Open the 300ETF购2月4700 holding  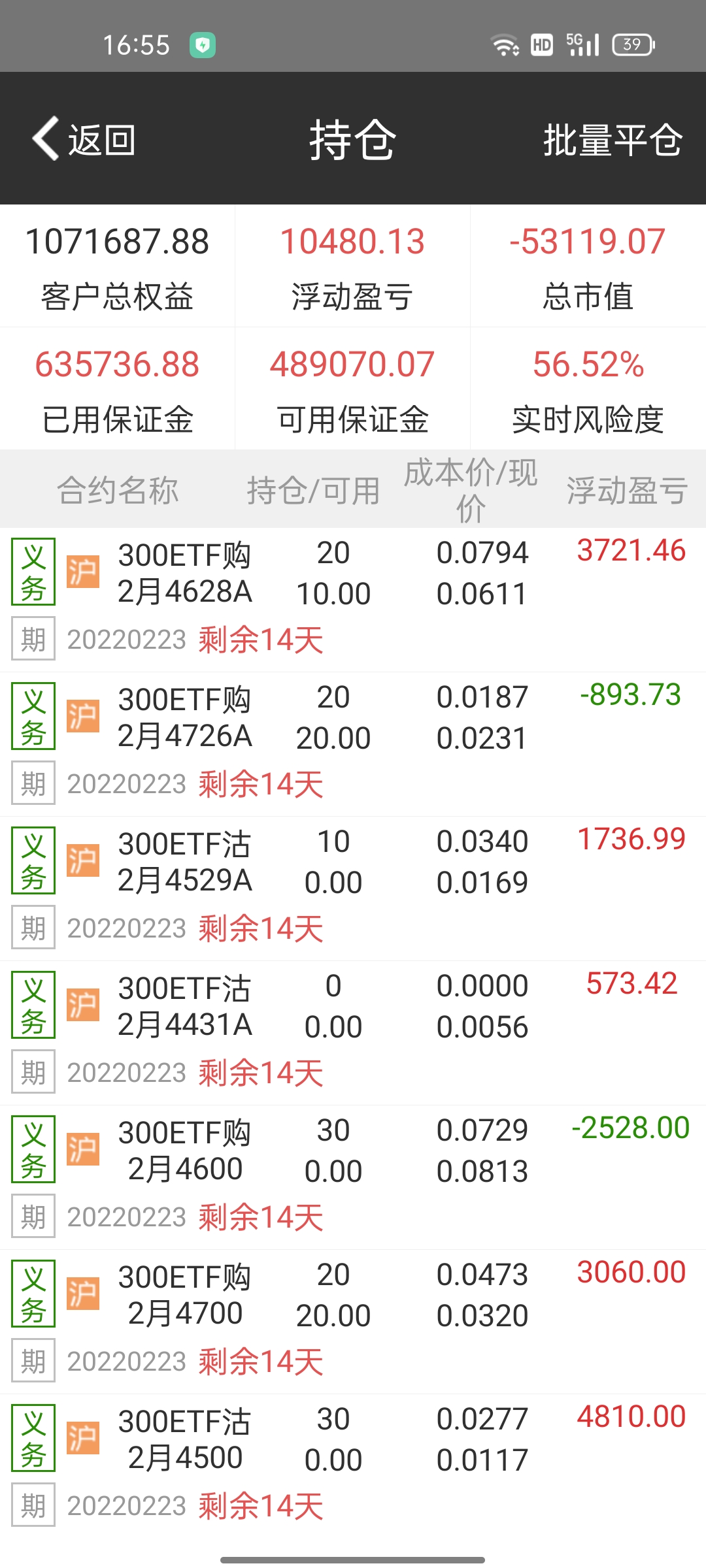tap(185, 1296)
